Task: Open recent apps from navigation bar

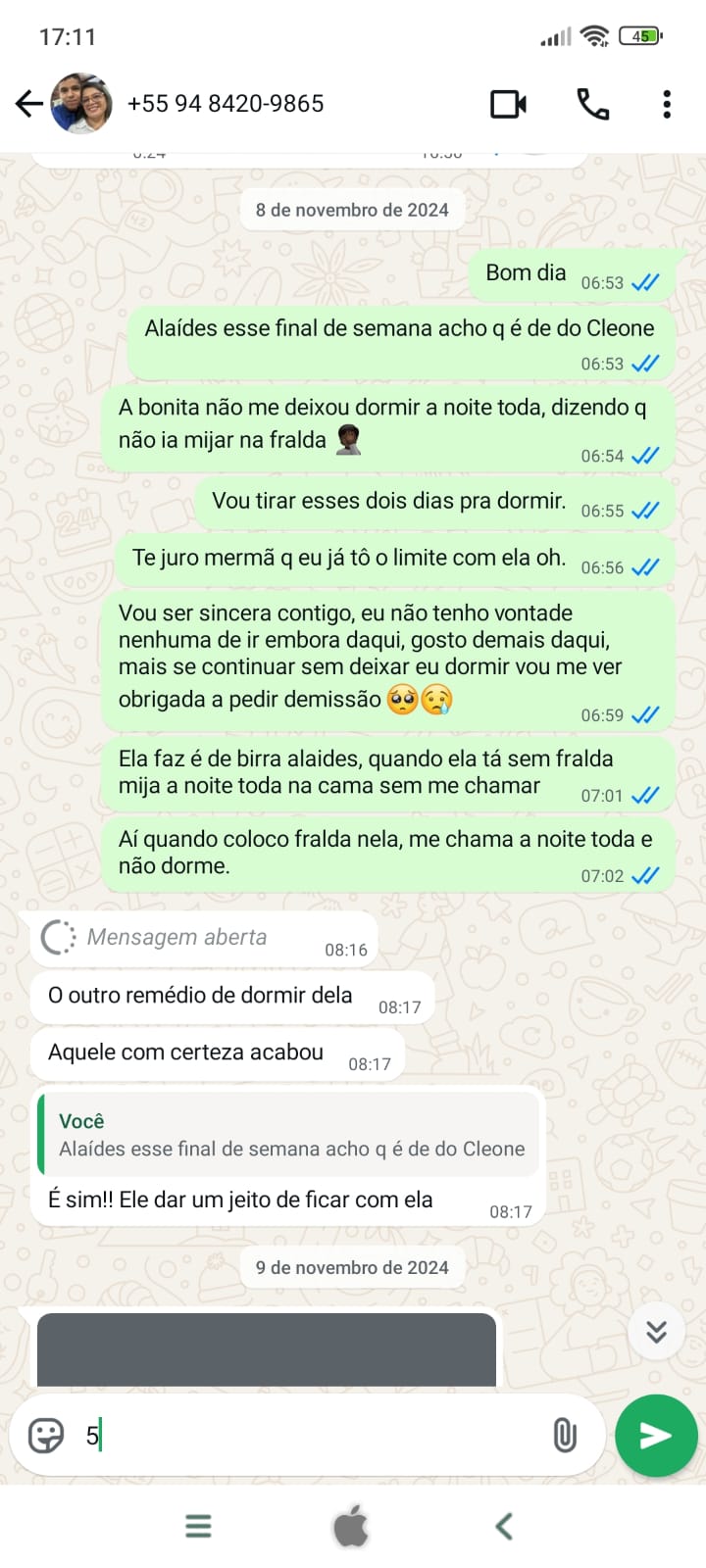Action: 198,1526
